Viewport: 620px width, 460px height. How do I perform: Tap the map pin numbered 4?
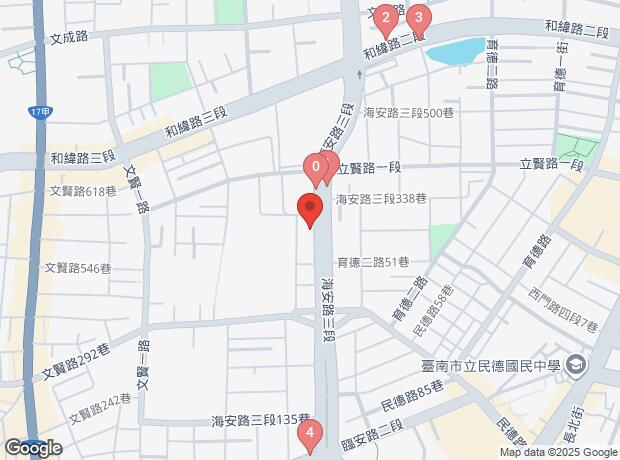tap(310, 434)
